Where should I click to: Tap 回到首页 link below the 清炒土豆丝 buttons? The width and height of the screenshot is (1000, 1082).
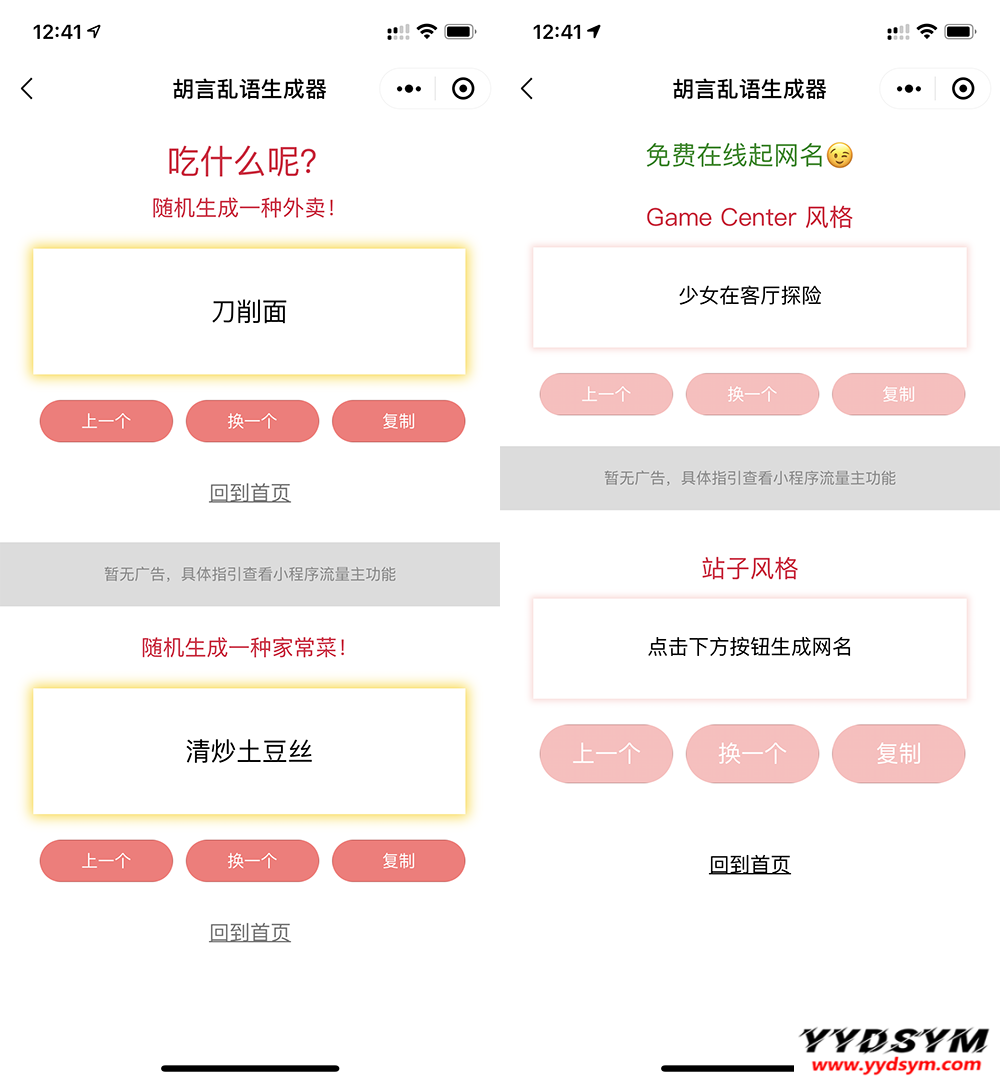[x=250, y=932]
